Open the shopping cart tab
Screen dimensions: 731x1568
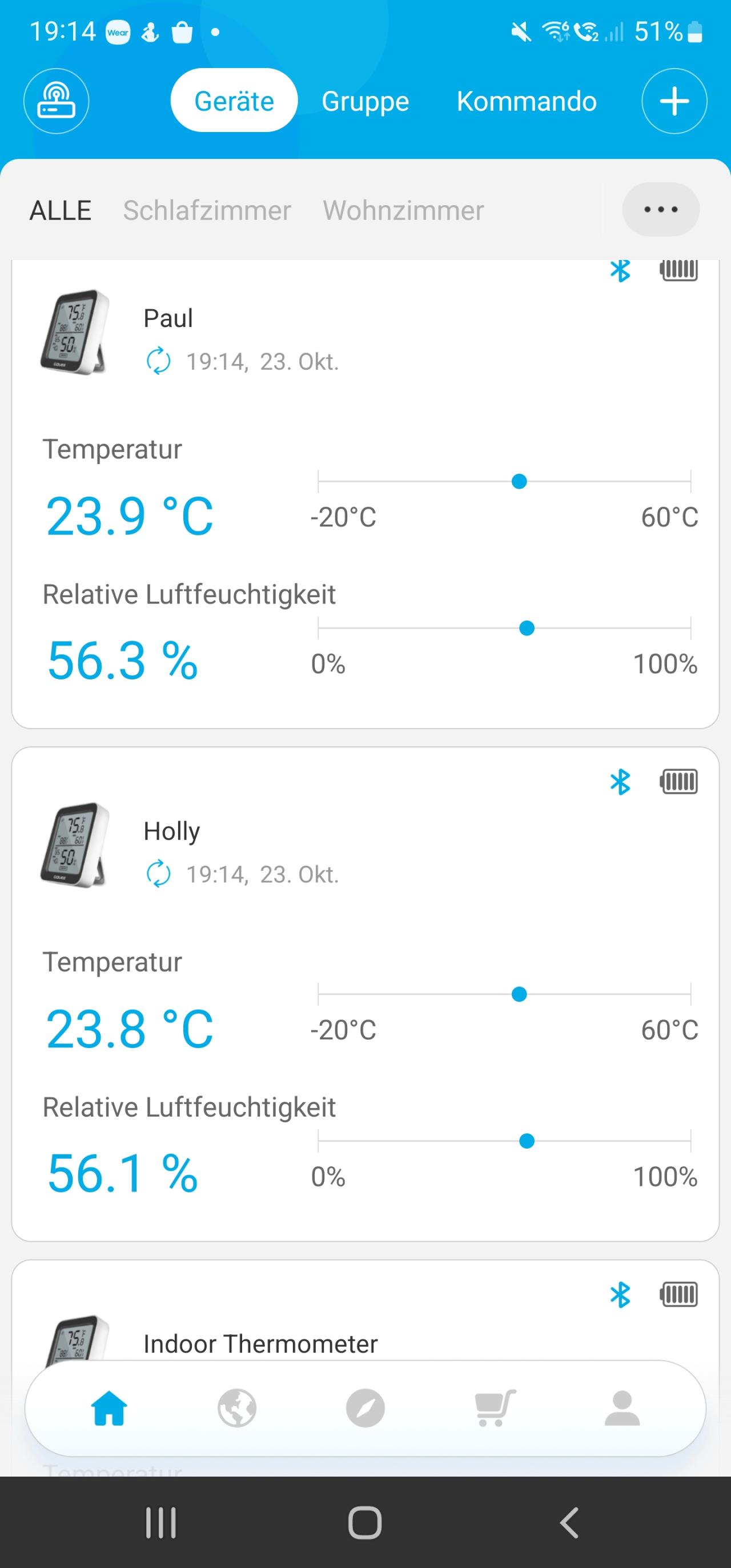495,1408
